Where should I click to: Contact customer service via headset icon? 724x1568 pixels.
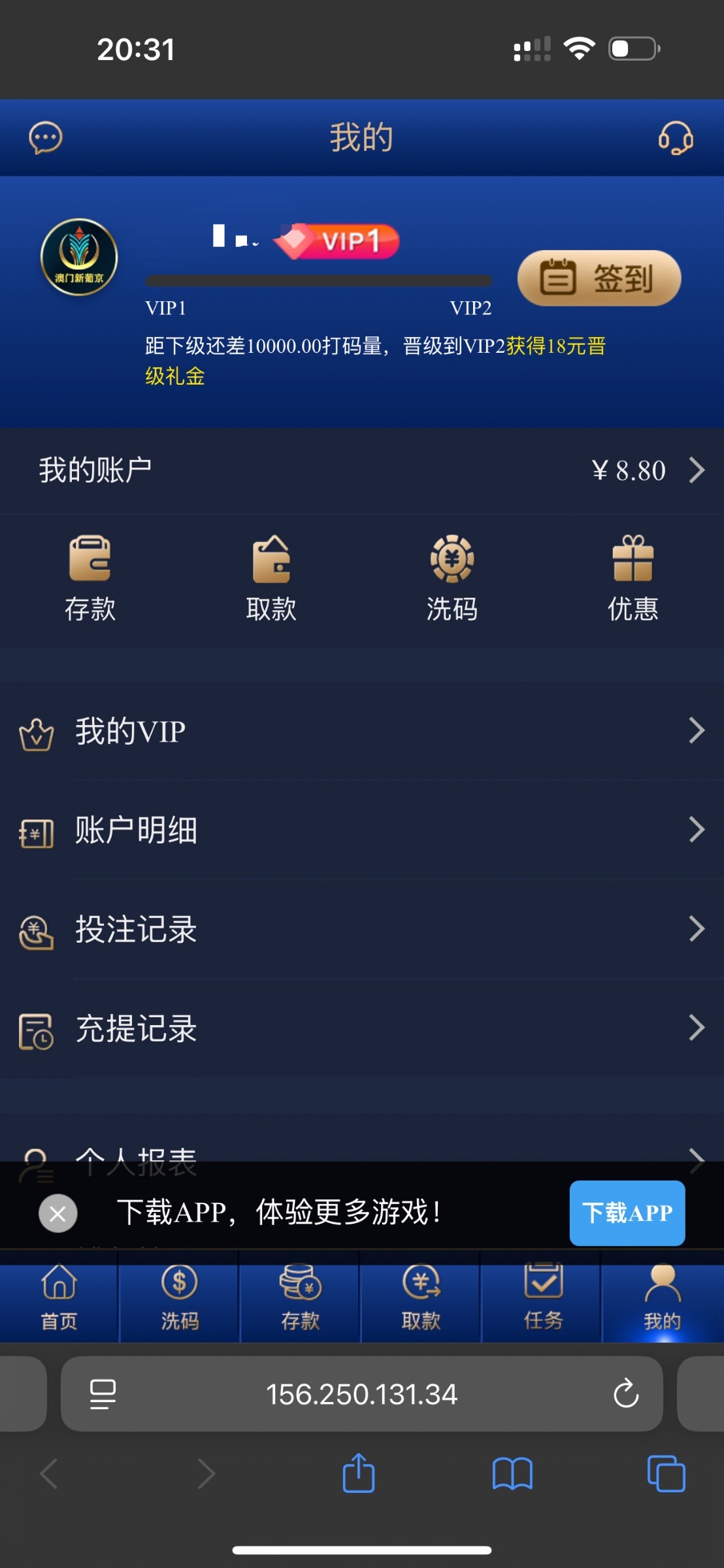pos(676,138)
